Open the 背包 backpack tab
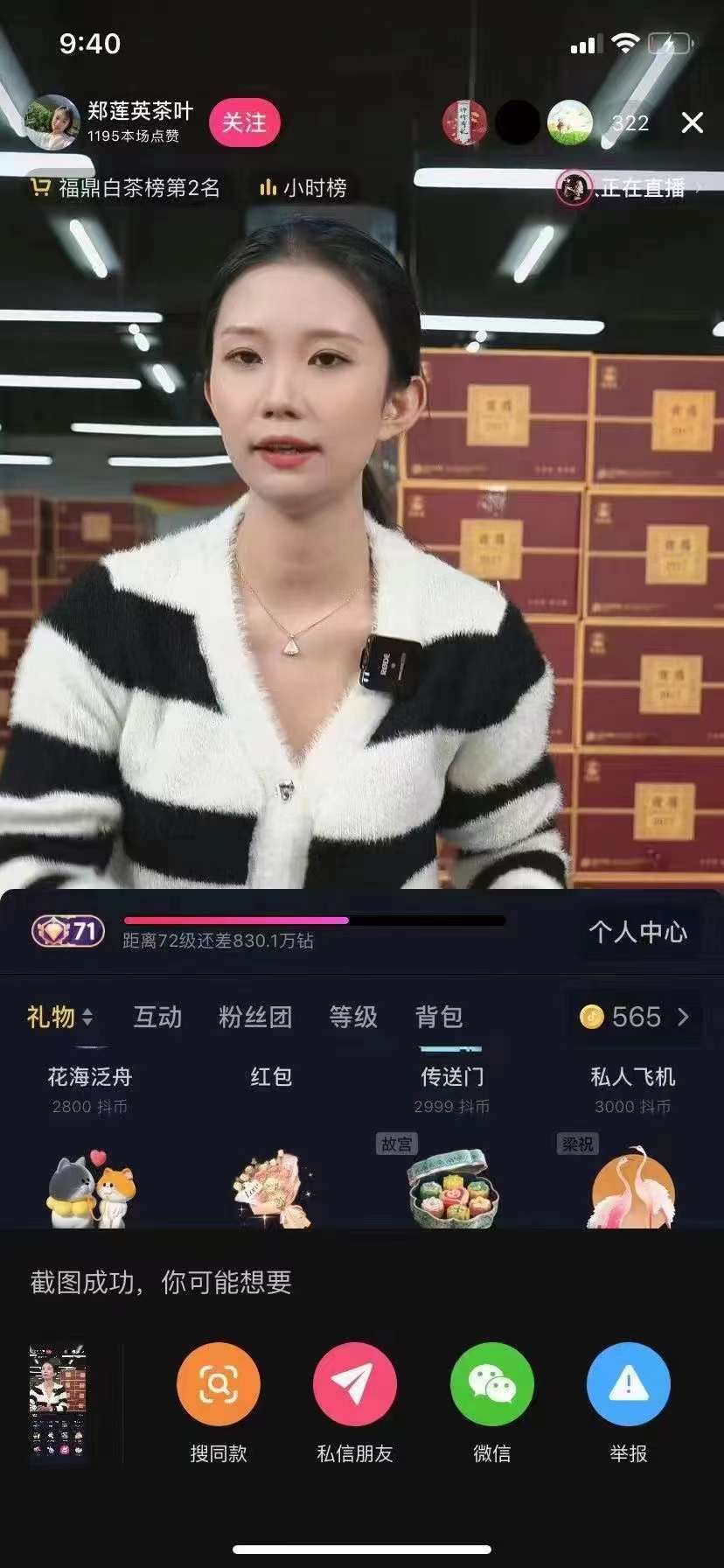Viewport: 724px width, 1568px height. point(438,1017)
